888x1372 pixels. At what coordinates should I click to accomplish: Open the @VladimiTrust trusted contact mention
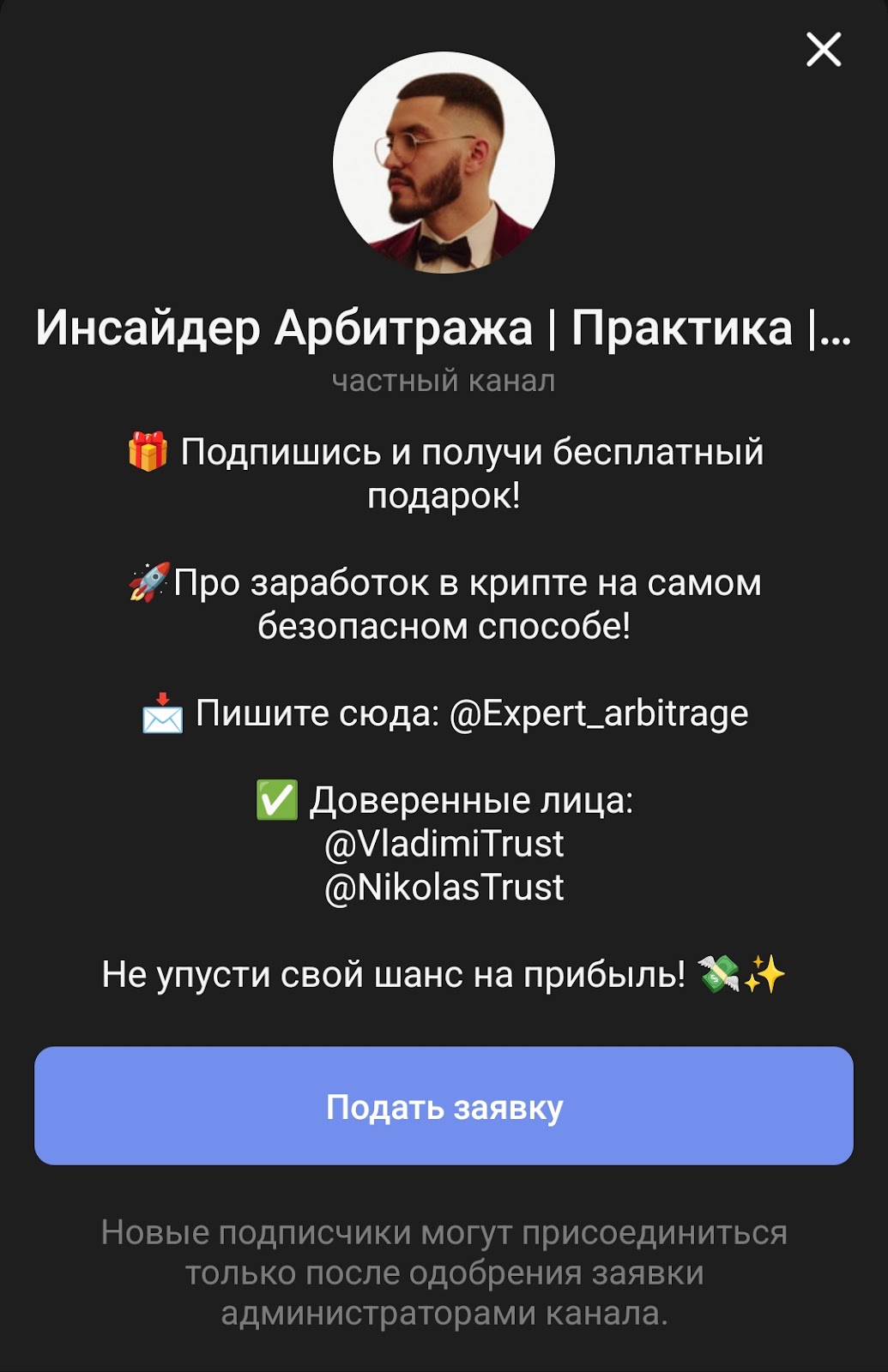click(444, 845)
